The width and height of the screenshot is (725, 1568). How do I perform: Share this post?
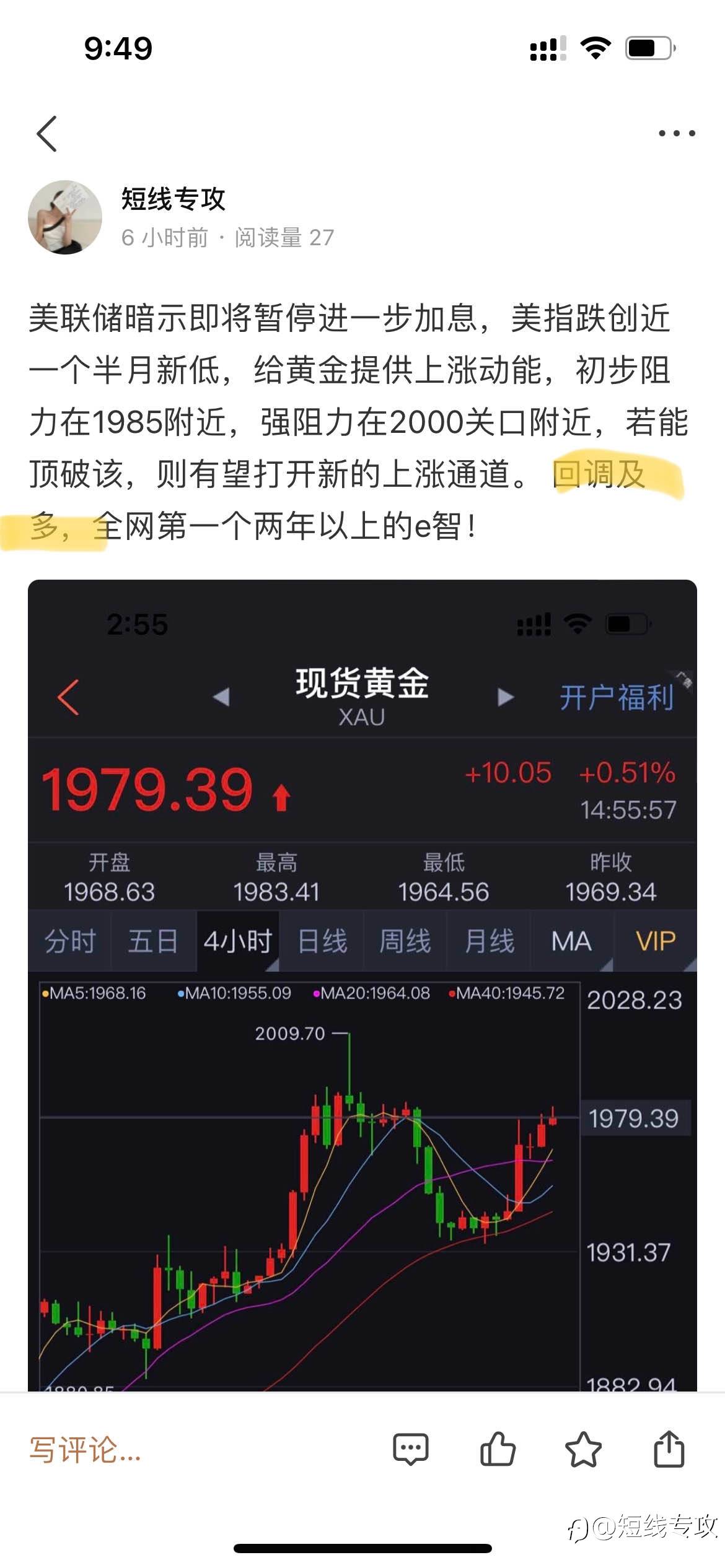[669, 1449]
